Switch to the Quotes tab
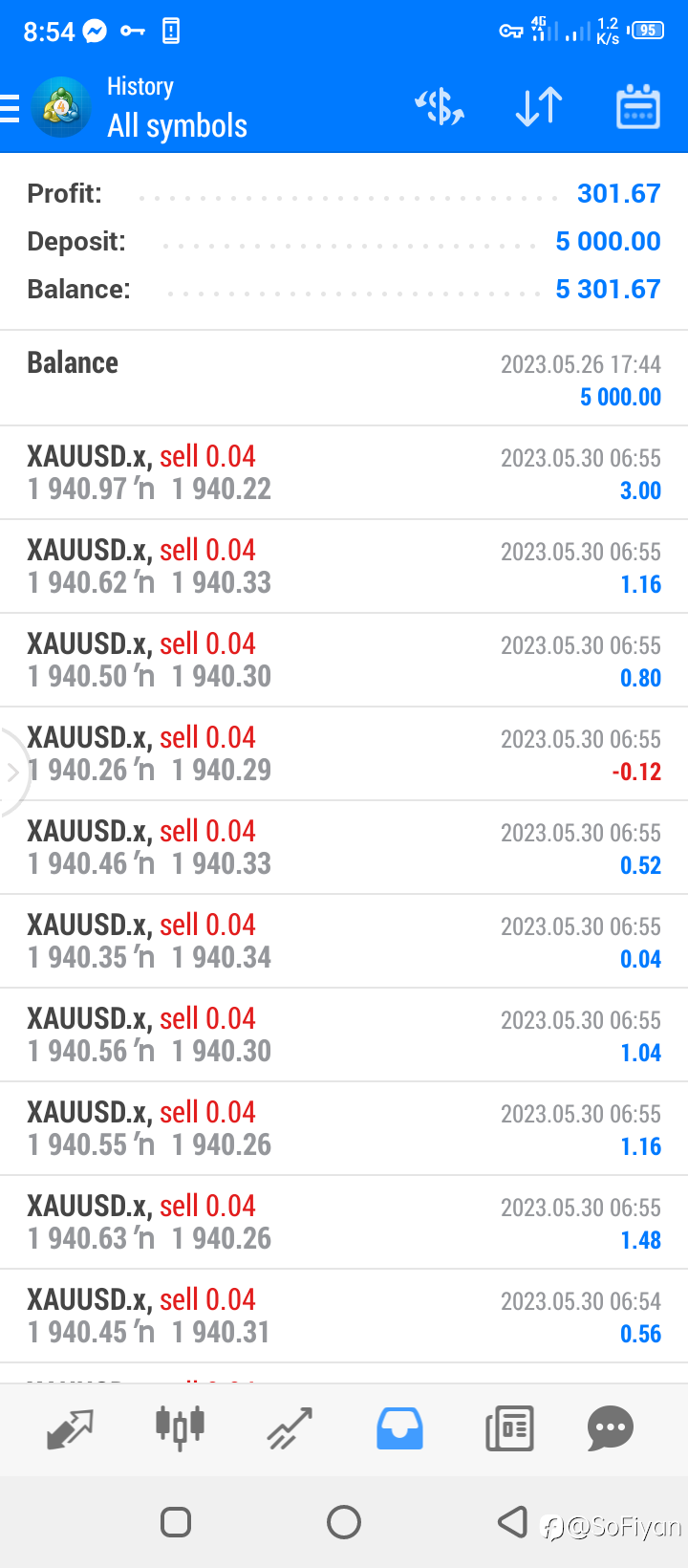 click(70, 1429)
